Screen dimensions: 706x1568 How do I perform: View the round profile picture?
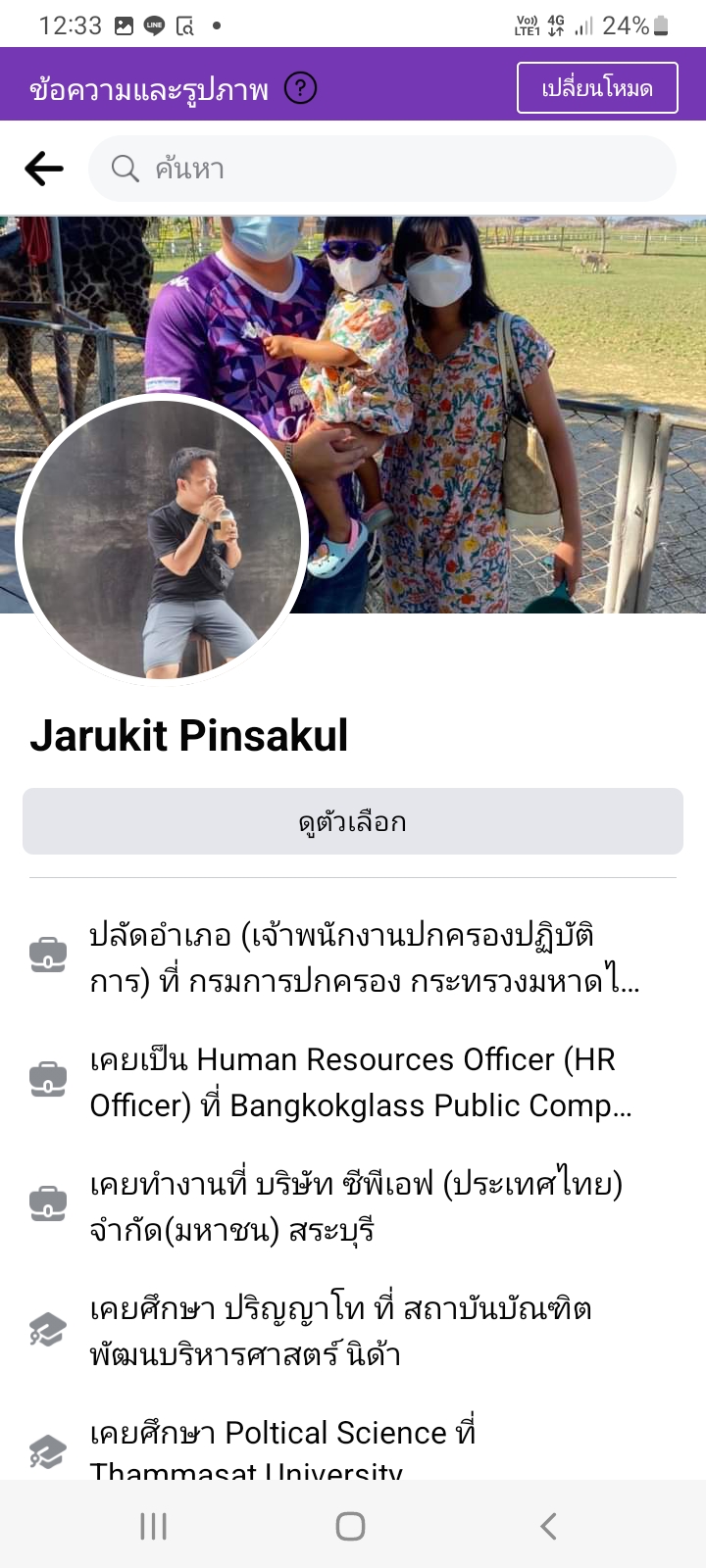[x=163, y=541]
